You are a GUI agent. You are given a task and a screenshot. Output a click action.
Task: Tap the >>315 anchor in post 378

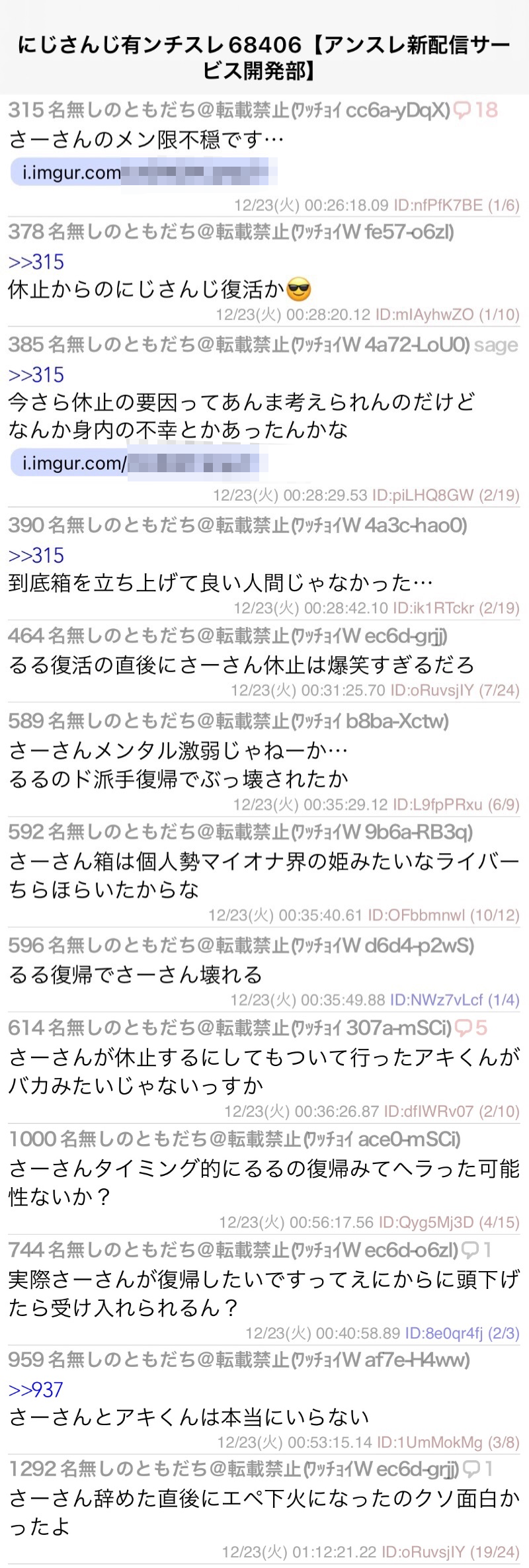tap(36, 262)
